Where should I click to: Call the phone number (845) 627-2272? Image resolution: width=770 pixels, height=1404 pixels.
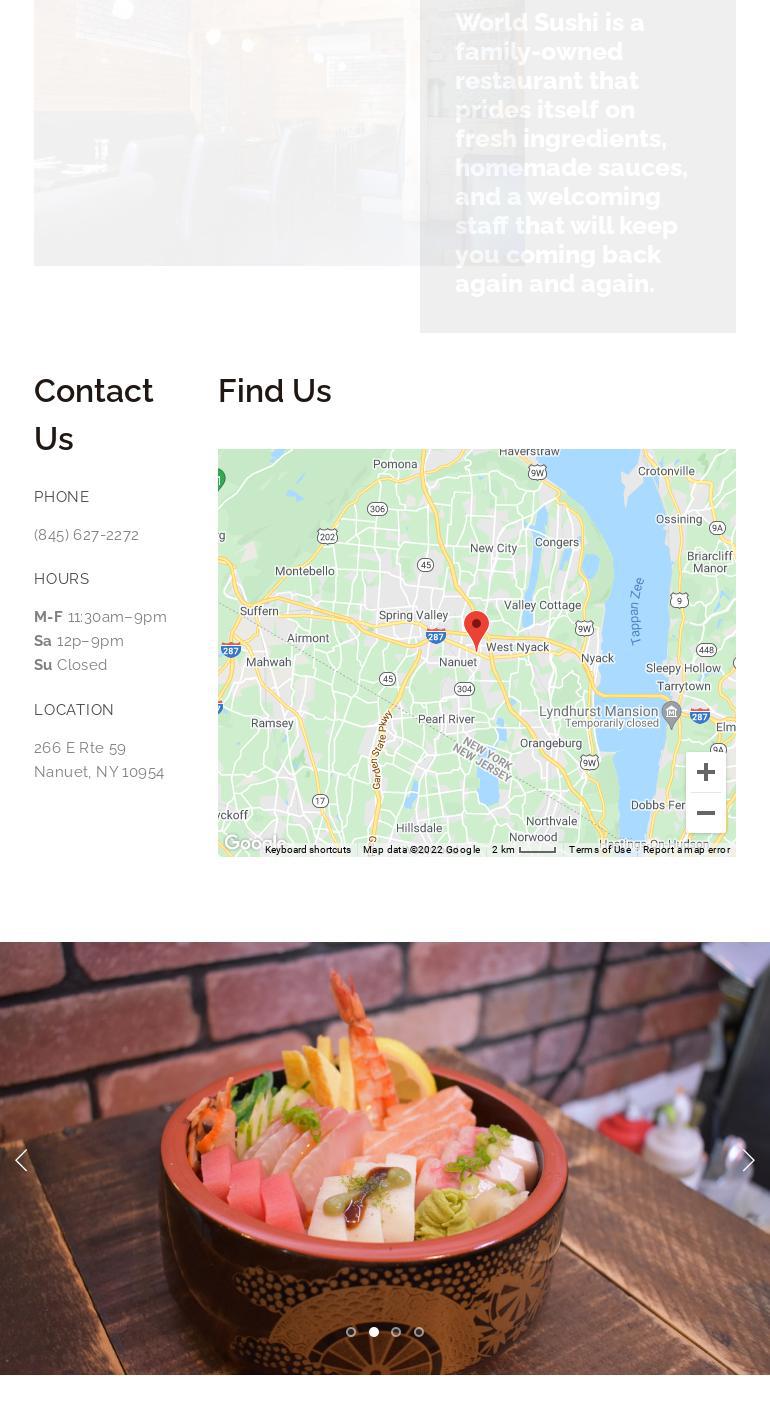[x=86, y=535]
